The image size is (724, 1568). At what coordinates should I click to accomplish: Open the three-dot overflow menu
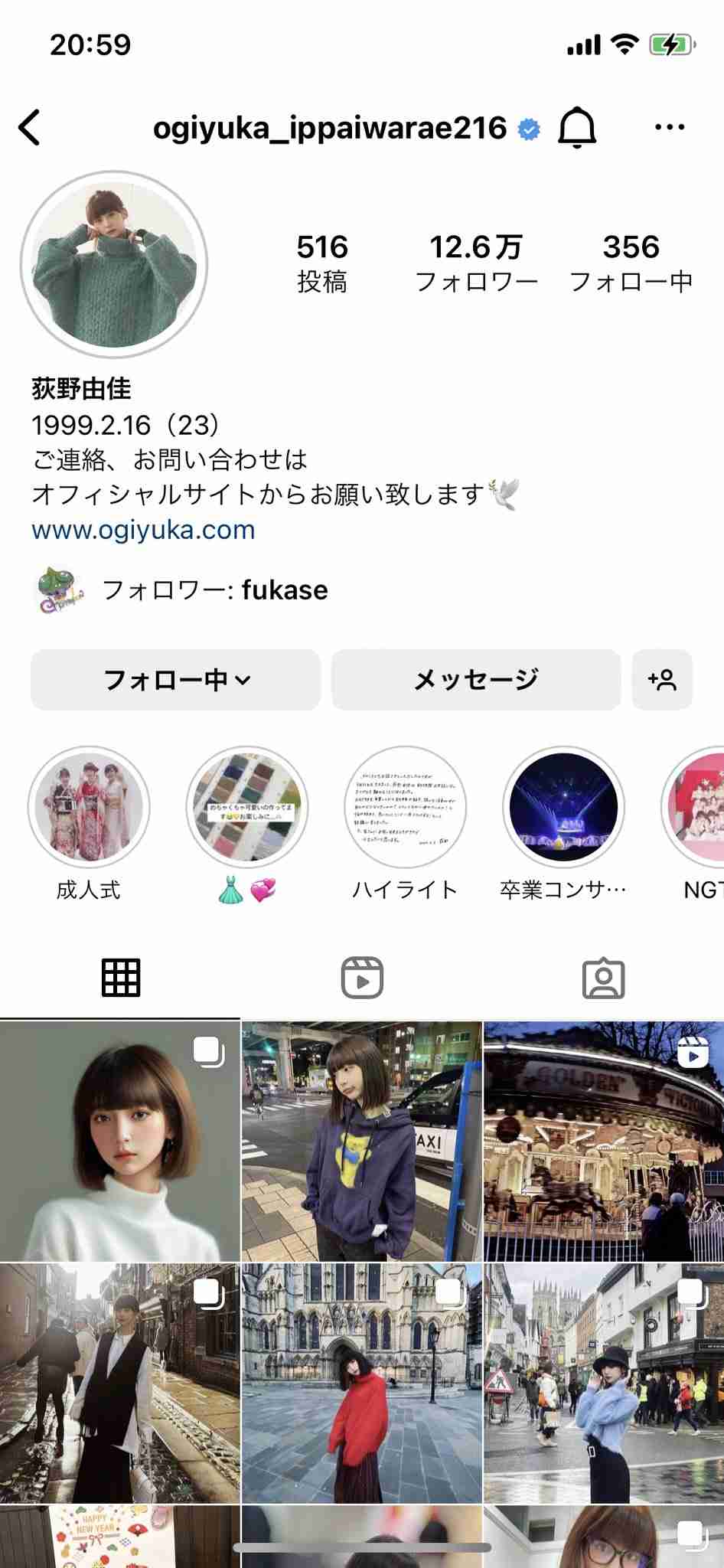[670, 128]
